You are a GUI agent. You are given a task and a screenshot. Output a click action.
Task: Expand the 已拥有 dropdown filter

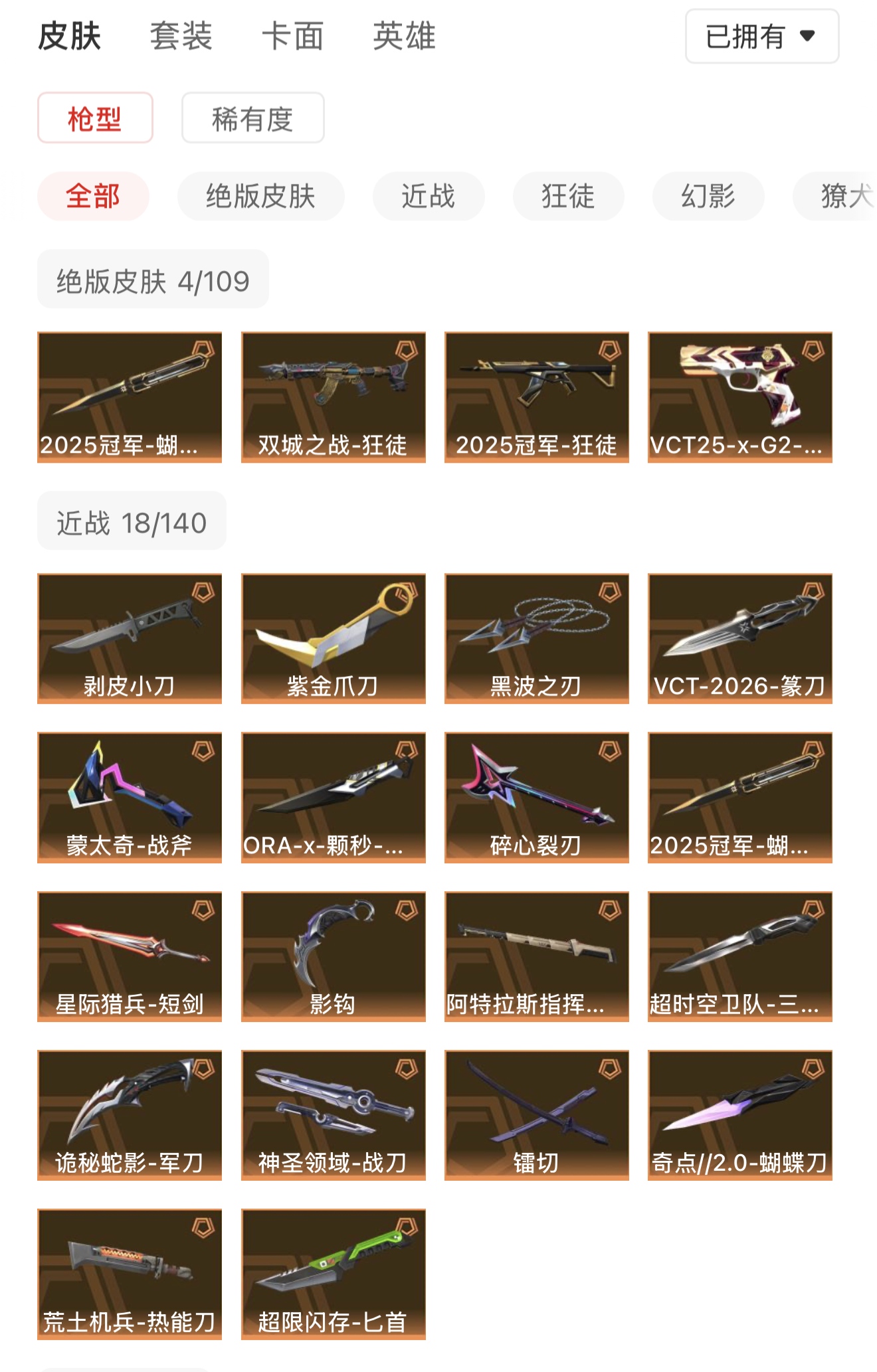pos(761,37)
